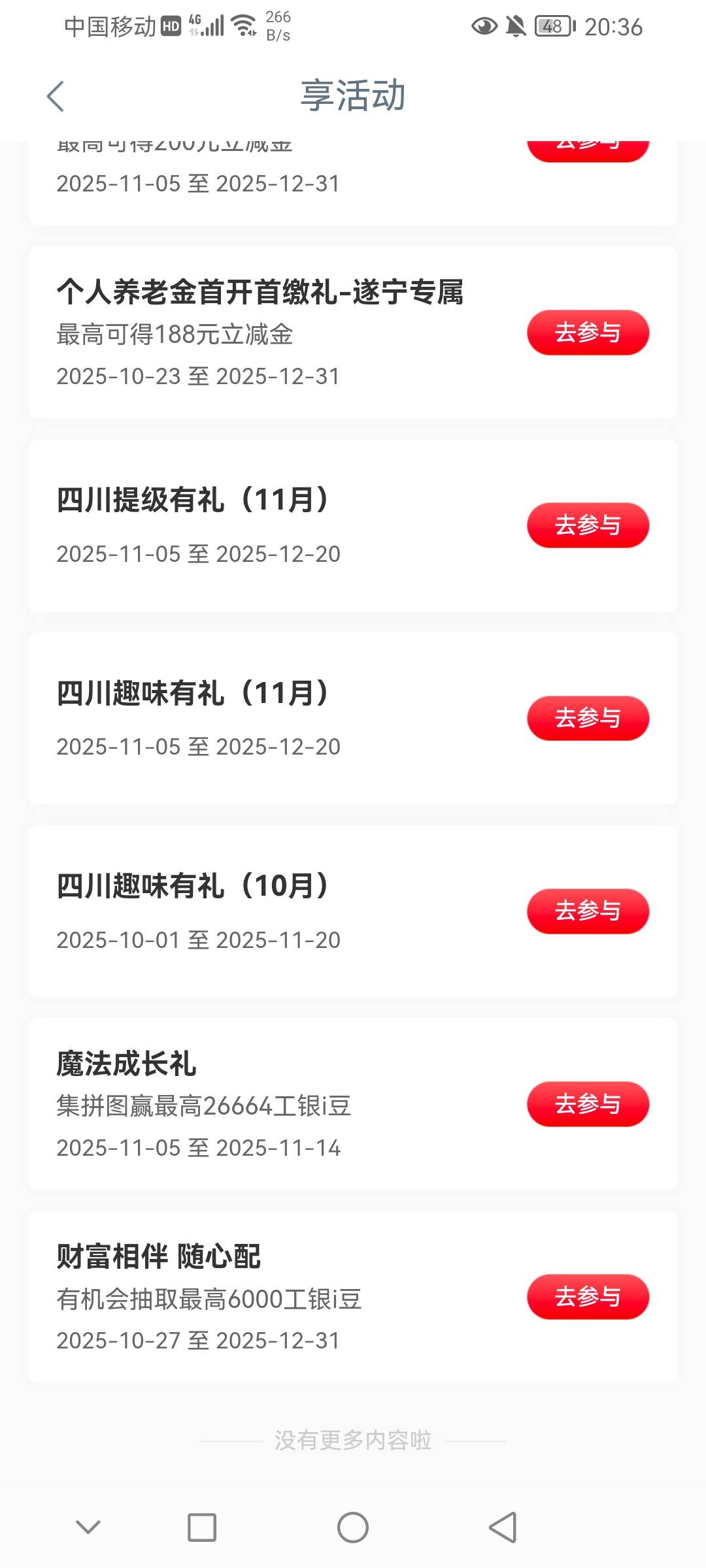Screen dimensions: 706x1568
Task: Participate in 财富相伴 随心配
Action: 588,1297
